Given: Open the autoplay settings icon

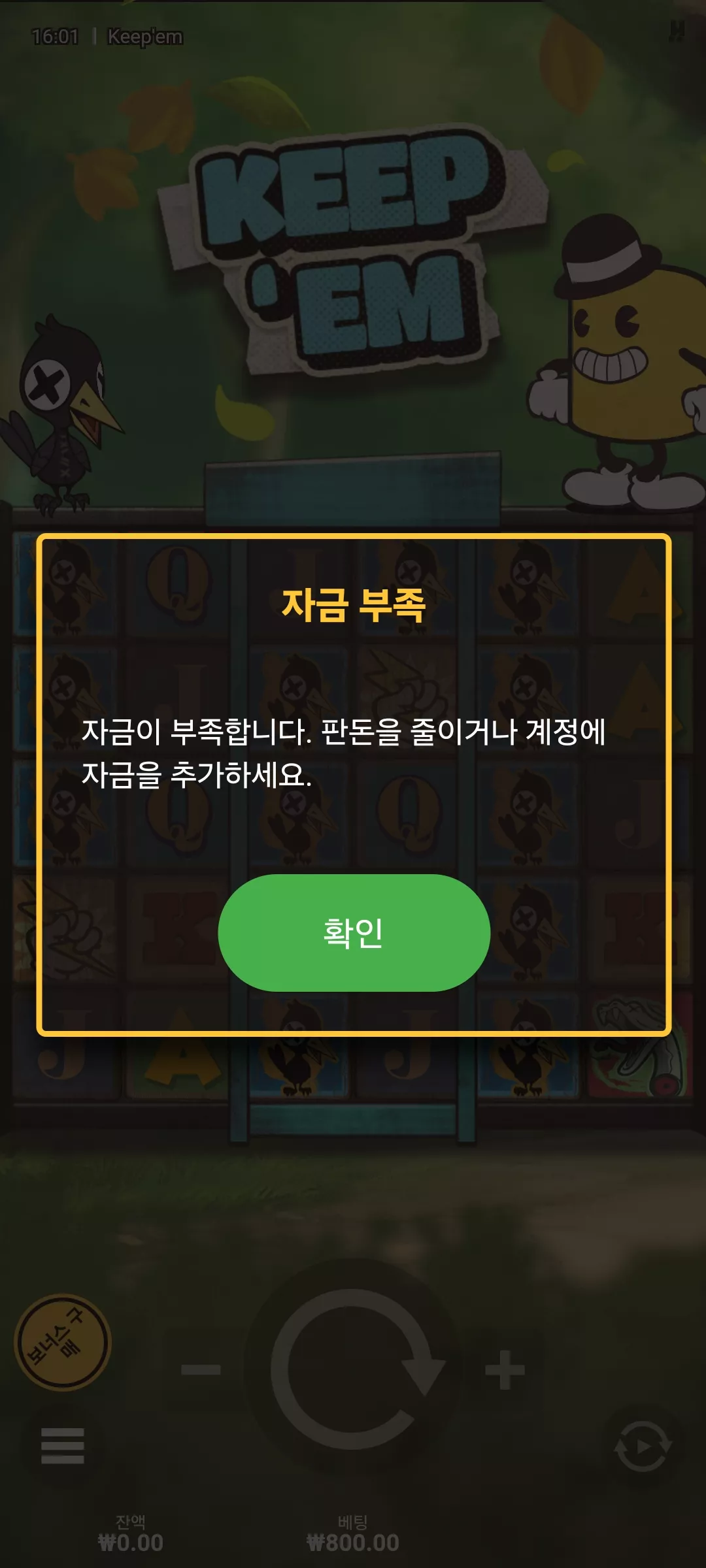Looking at the screenshot, I should point(643,1446).
